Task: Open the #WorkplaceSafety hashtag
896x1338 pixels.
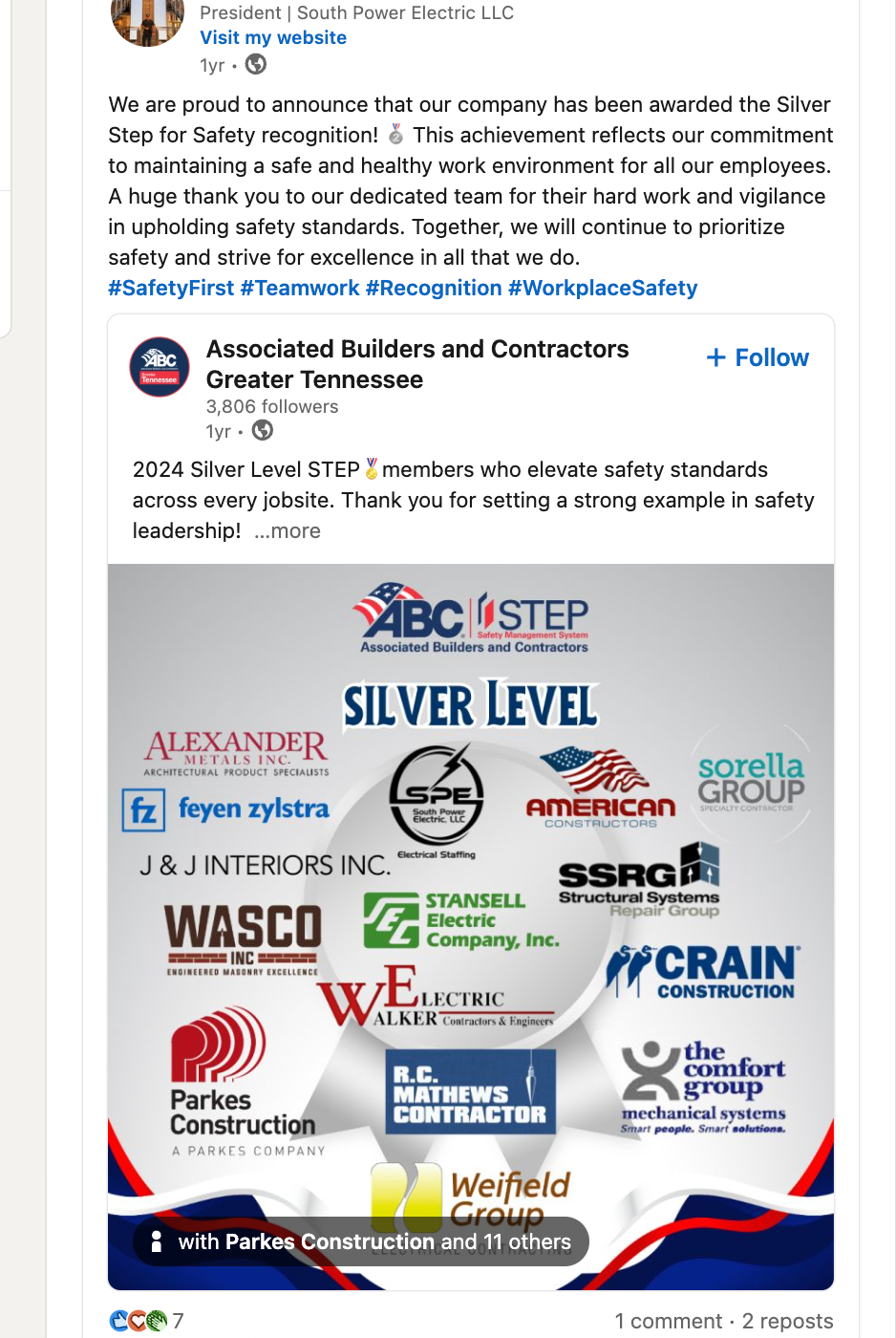Action: tap(603, 289)
